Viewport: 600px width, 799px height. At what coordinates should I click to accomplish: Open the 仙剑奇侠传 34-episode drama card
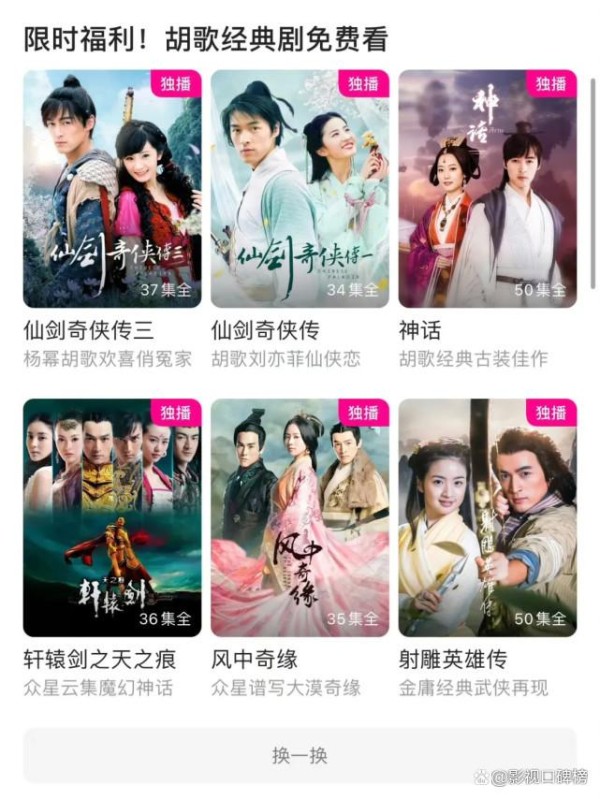(x=299, y=189)
